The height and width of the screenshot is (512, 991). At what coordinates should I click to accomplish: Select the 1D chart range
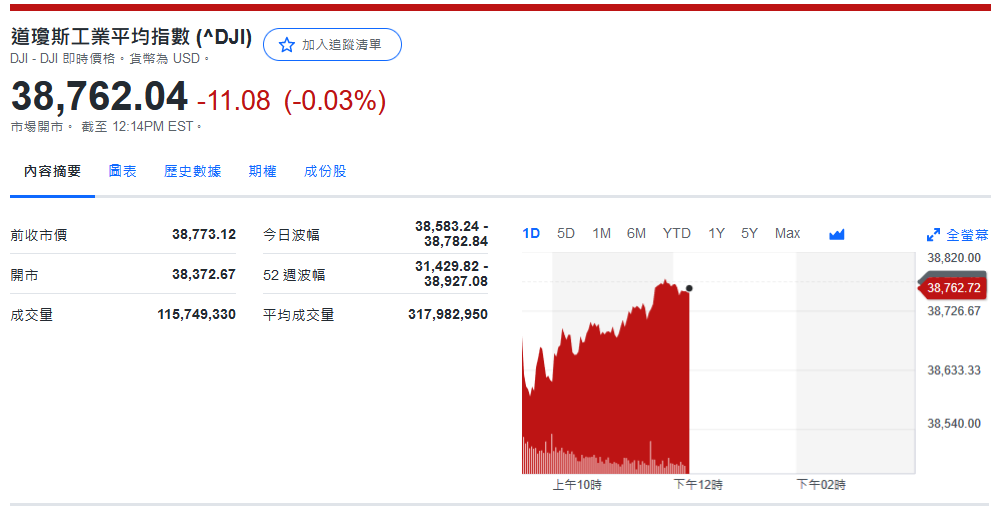pos(531,233)
